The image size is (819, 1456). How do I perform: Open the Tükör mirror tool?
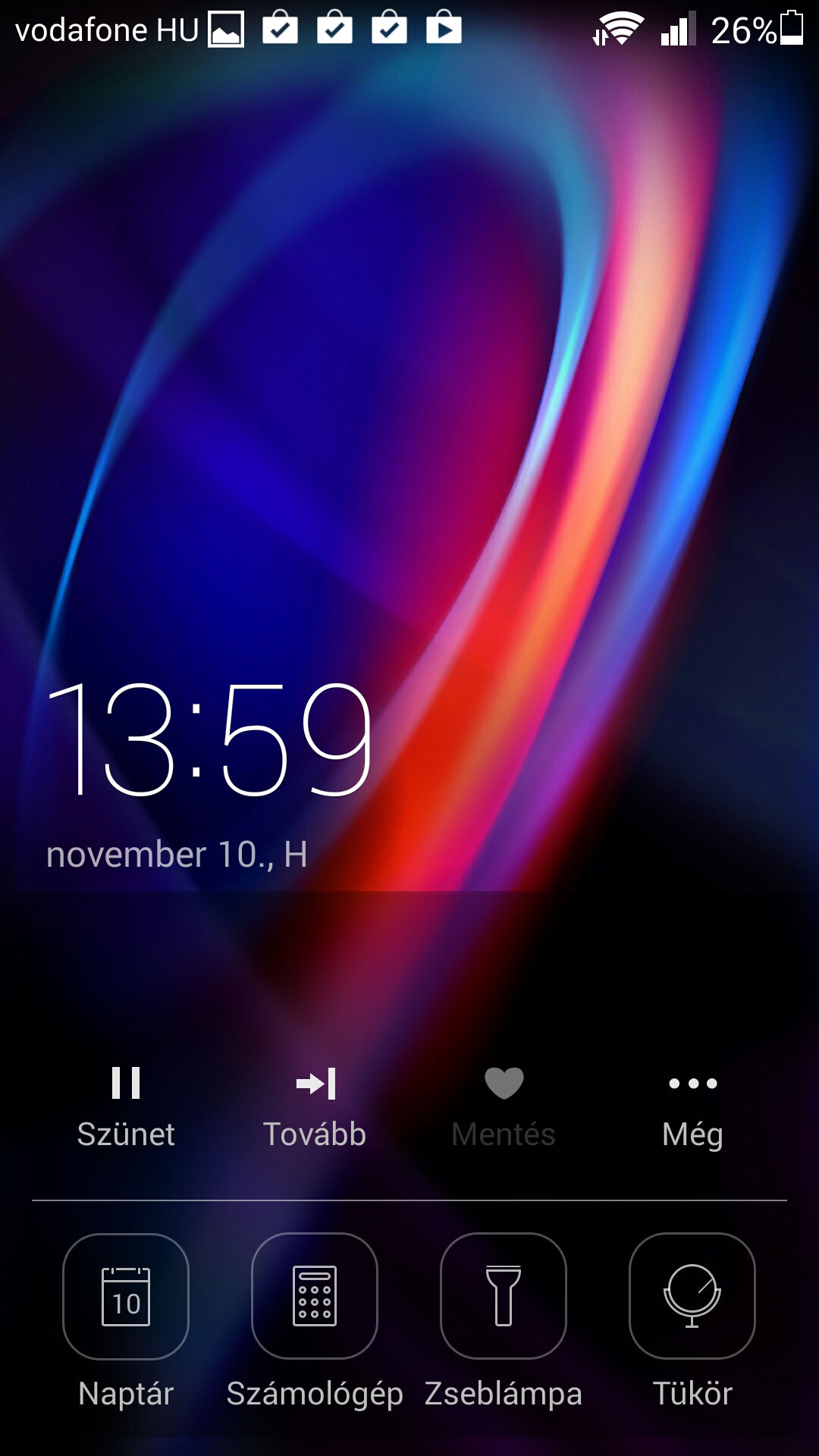coord(692,1296)
